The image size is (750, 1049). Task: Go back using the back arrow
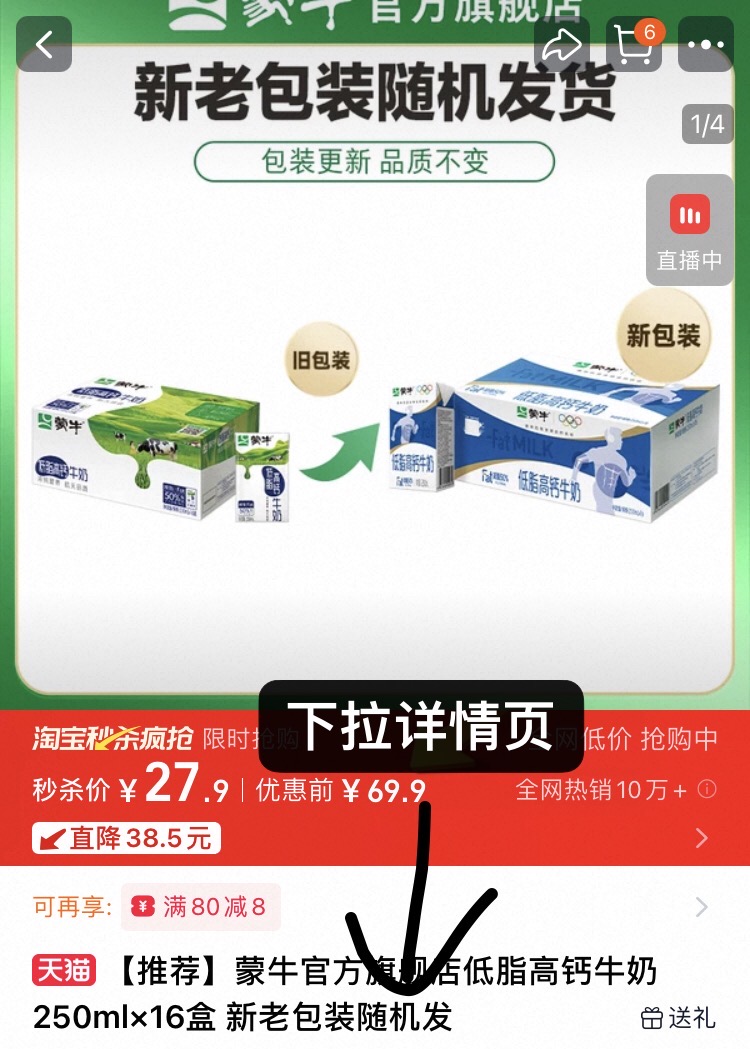[44, 44]
